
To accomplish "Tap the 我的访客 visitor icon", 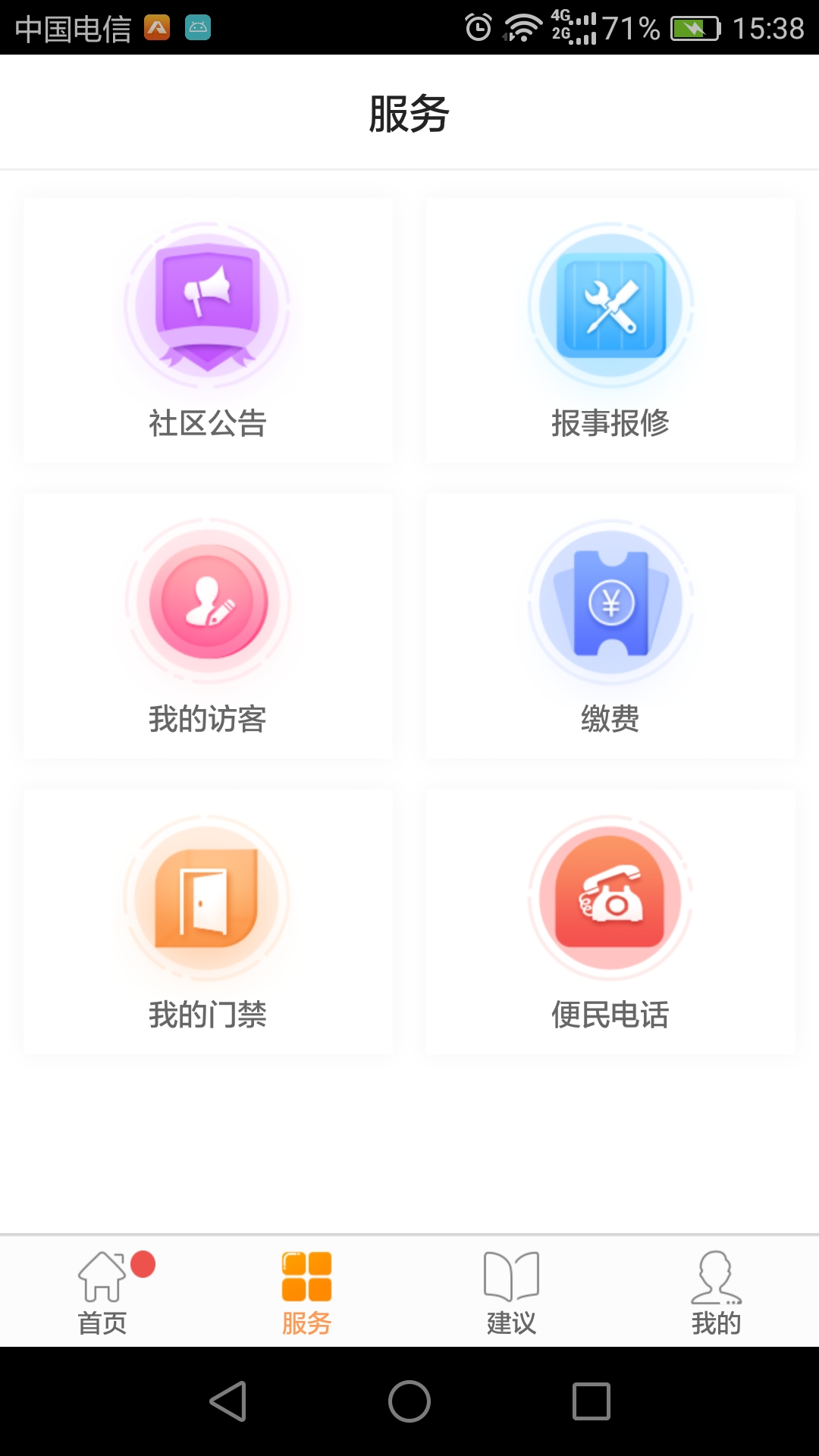I will [209, 599].
